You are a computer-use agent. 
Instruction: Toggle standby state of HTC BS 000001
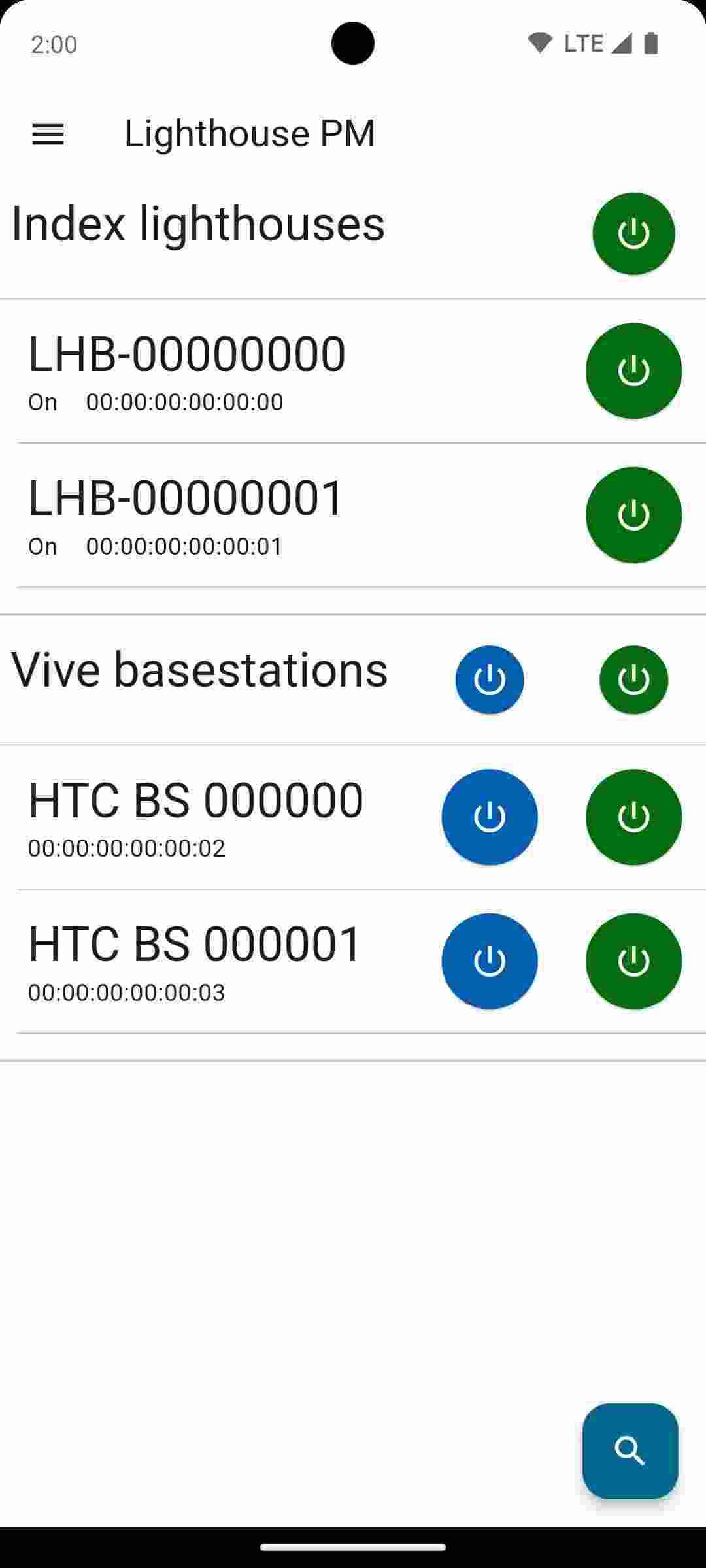(x=489, y=960)
